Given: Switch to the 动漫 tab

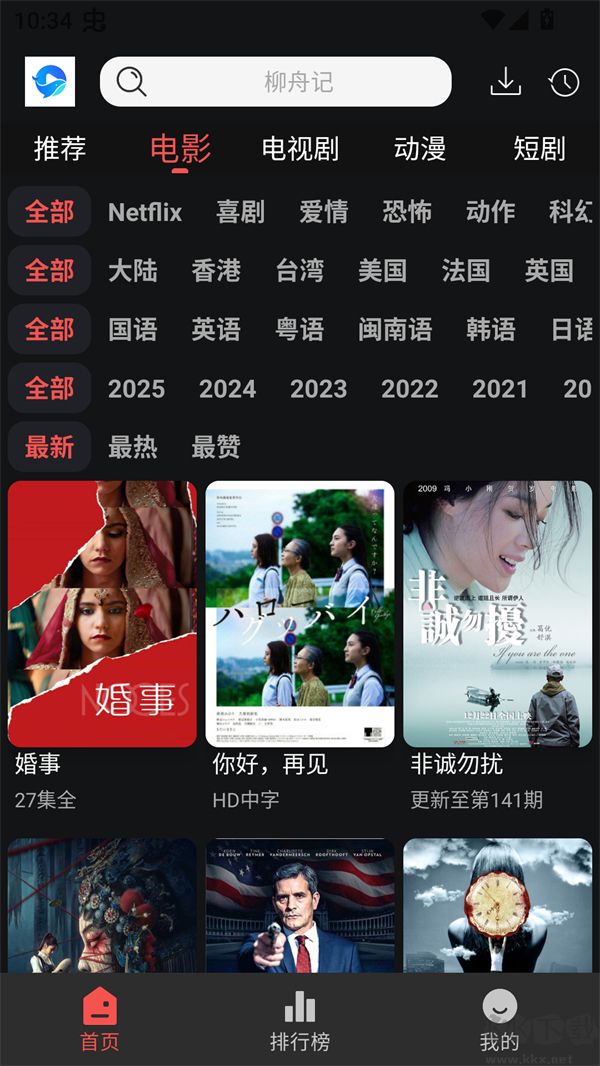Looking at the screenshot, I should [420, 149].
